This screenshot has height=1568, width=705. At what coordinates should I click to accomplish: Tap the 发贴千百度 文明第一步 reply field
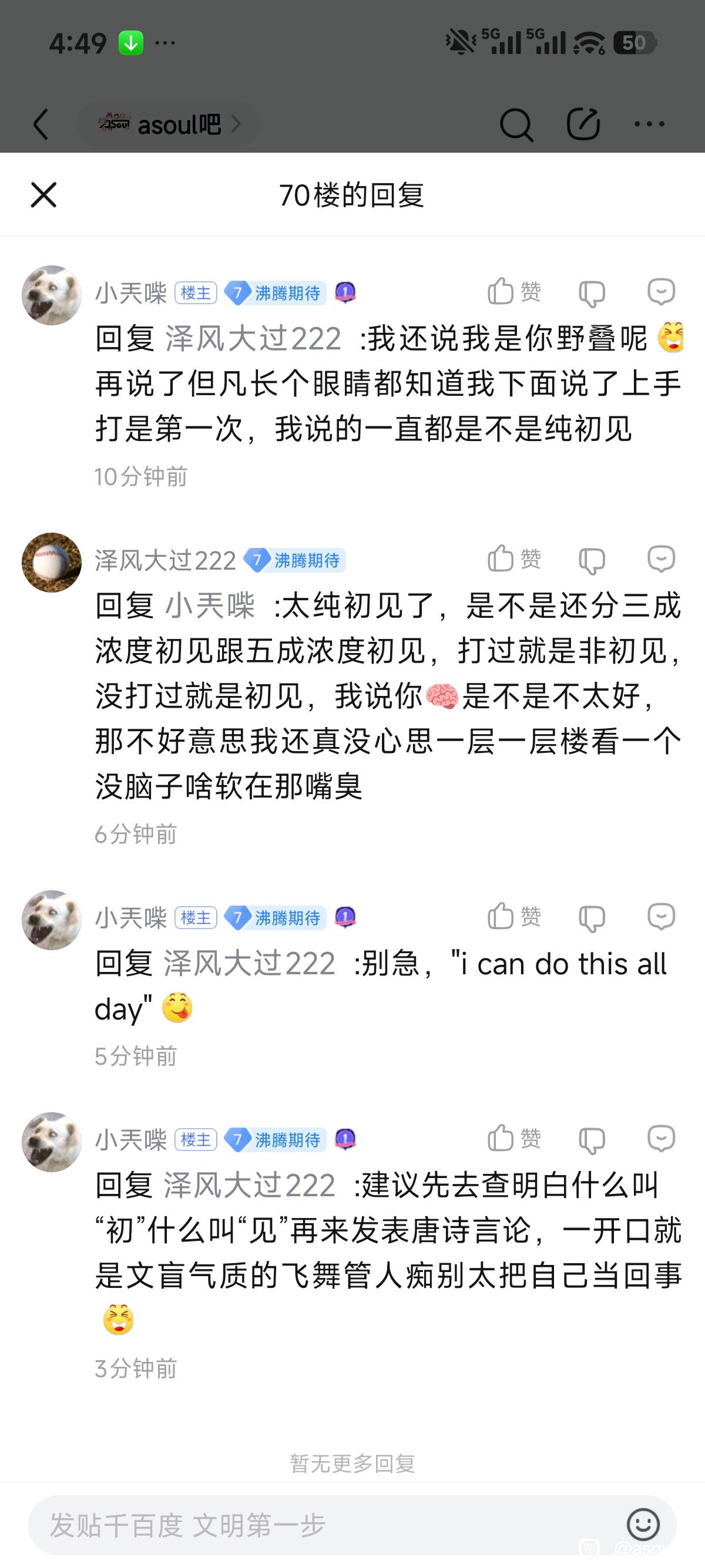click(317, 1525)
